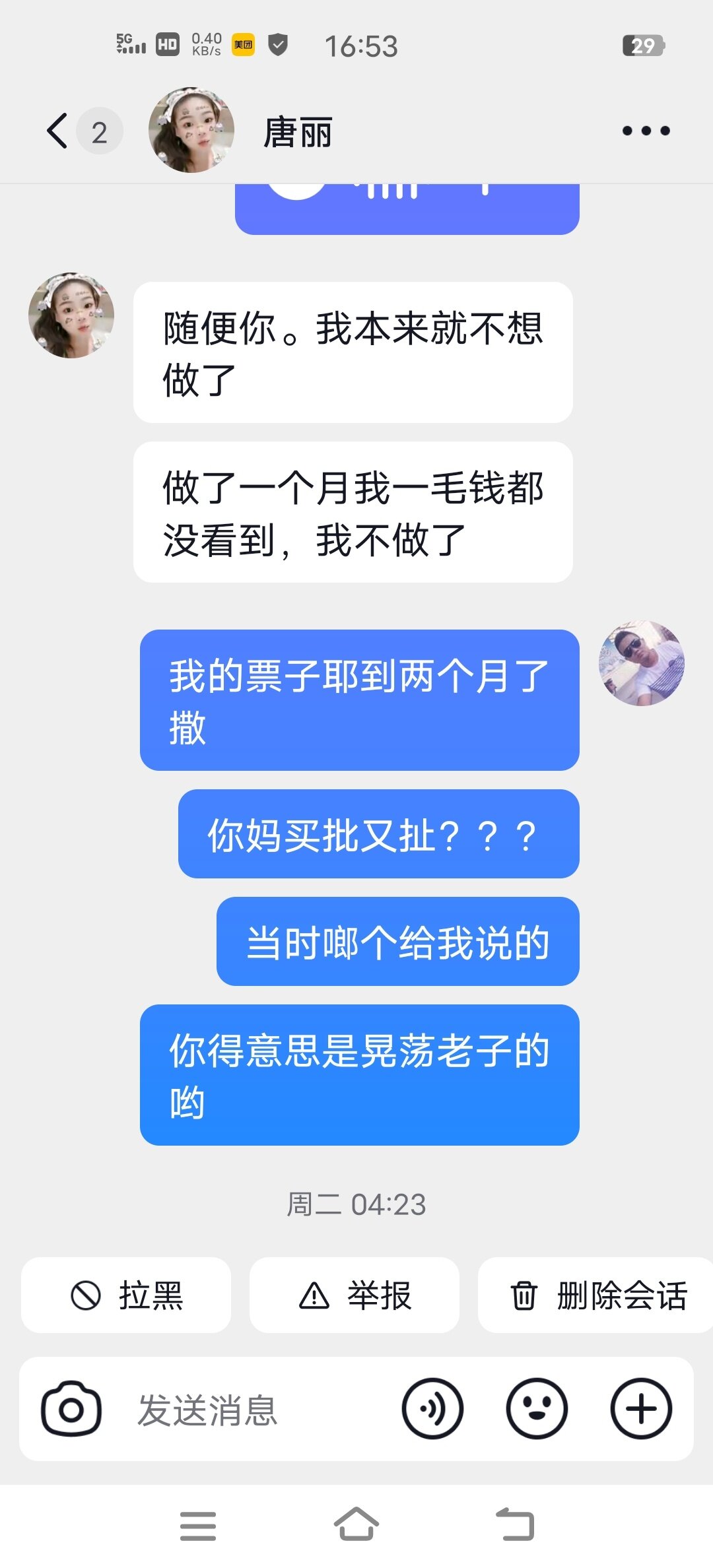The width and height of the screenshot is (713, 1568).
Task: Tap your own avatar beside sent message
Action: click(x=641, y=663)
